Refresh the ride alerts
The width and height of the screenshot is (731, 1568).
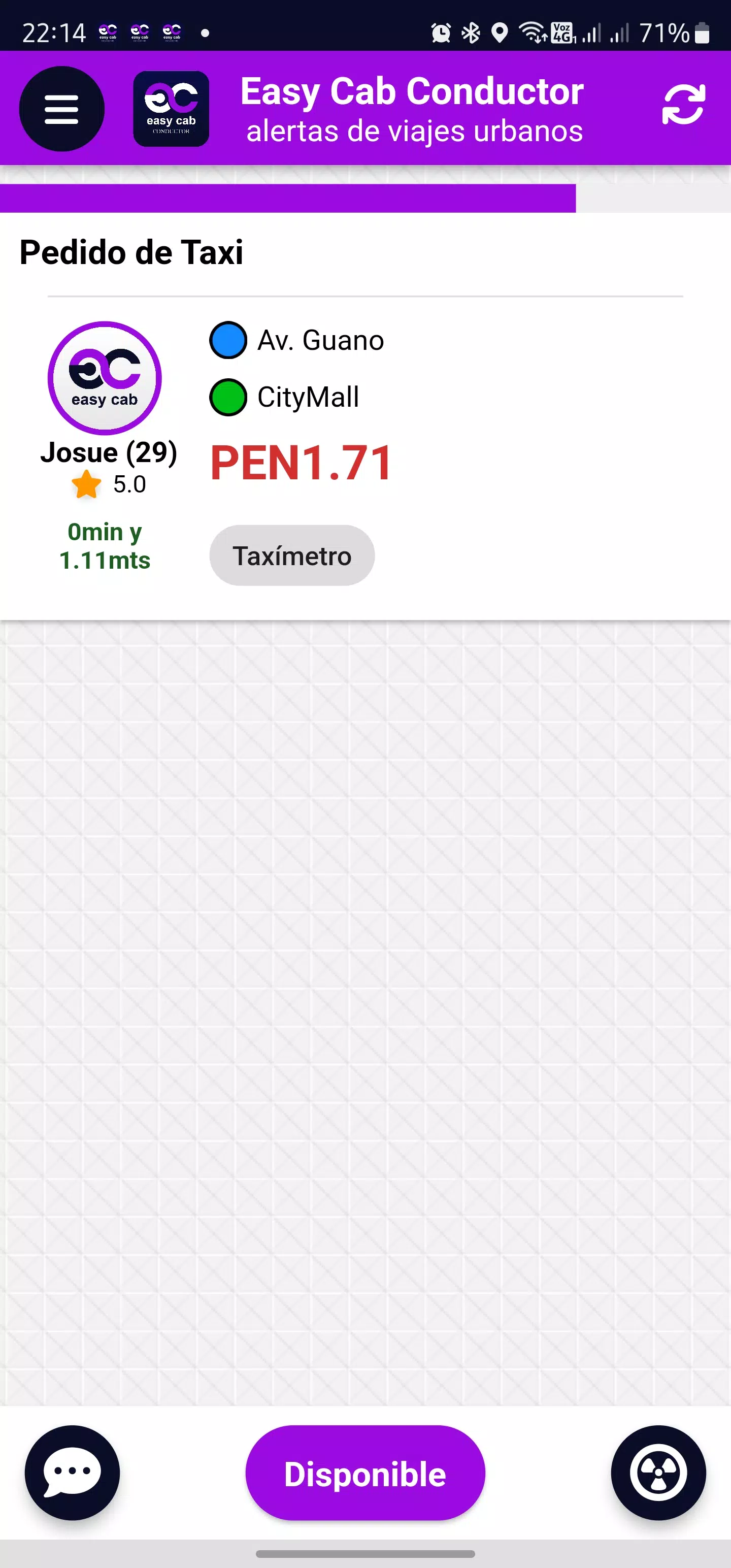pos(683,105)
